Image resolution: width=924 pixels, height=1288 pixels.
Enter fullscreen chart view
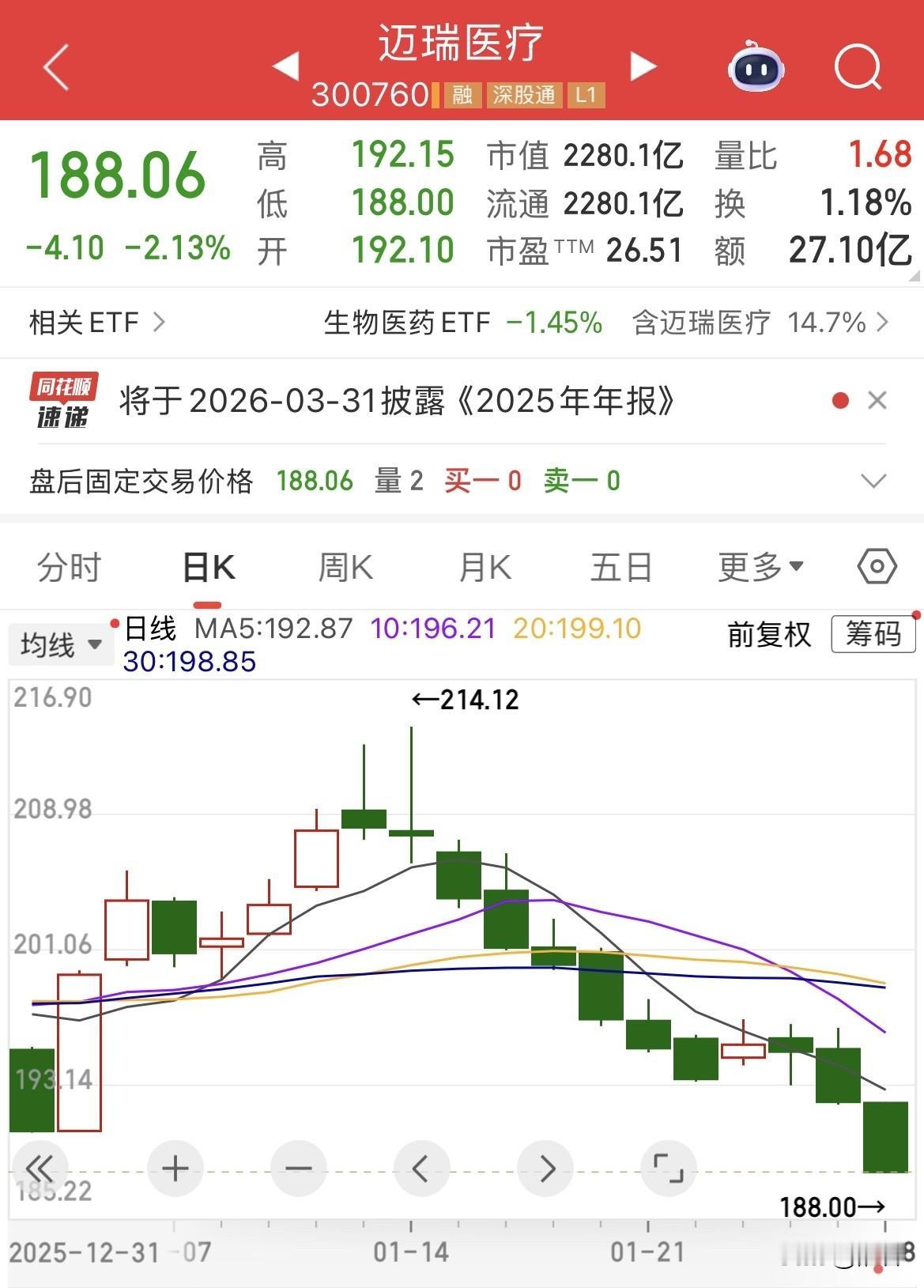click(x=668, y=1168)
